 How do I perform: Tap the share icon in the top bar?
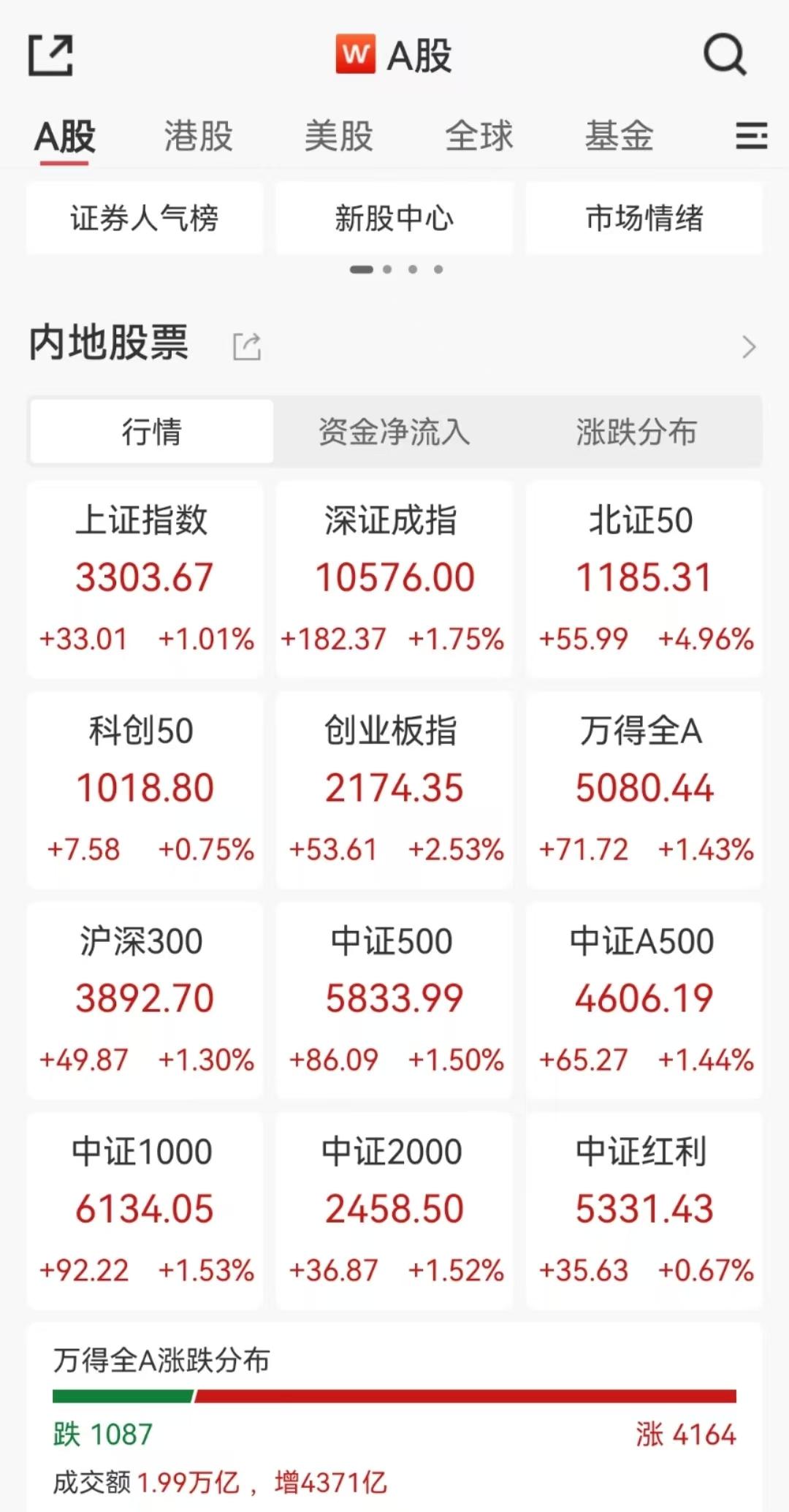point(51,56)
